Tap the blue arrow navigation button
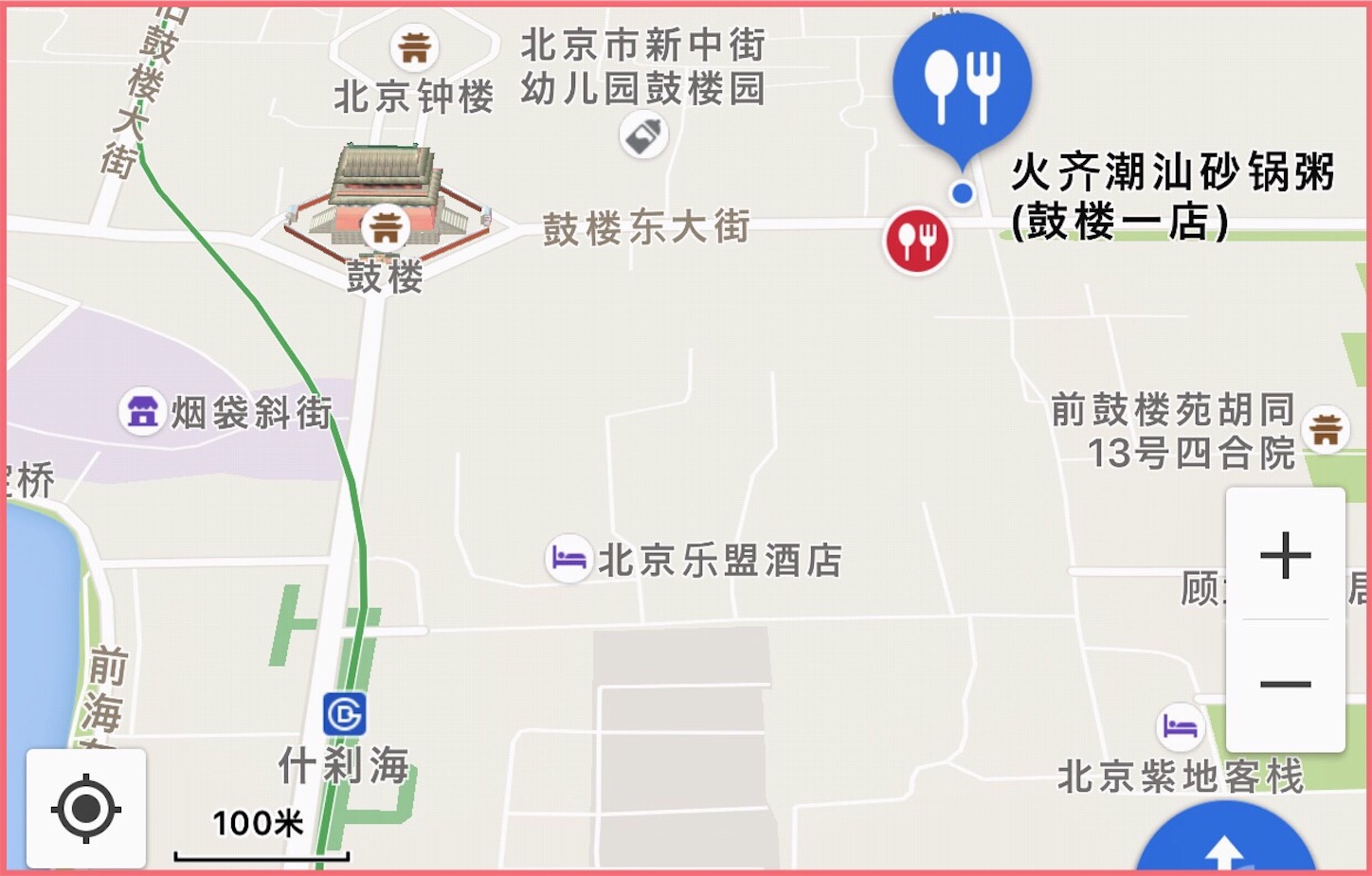Screen dimensions: 1372x876 1223,848
